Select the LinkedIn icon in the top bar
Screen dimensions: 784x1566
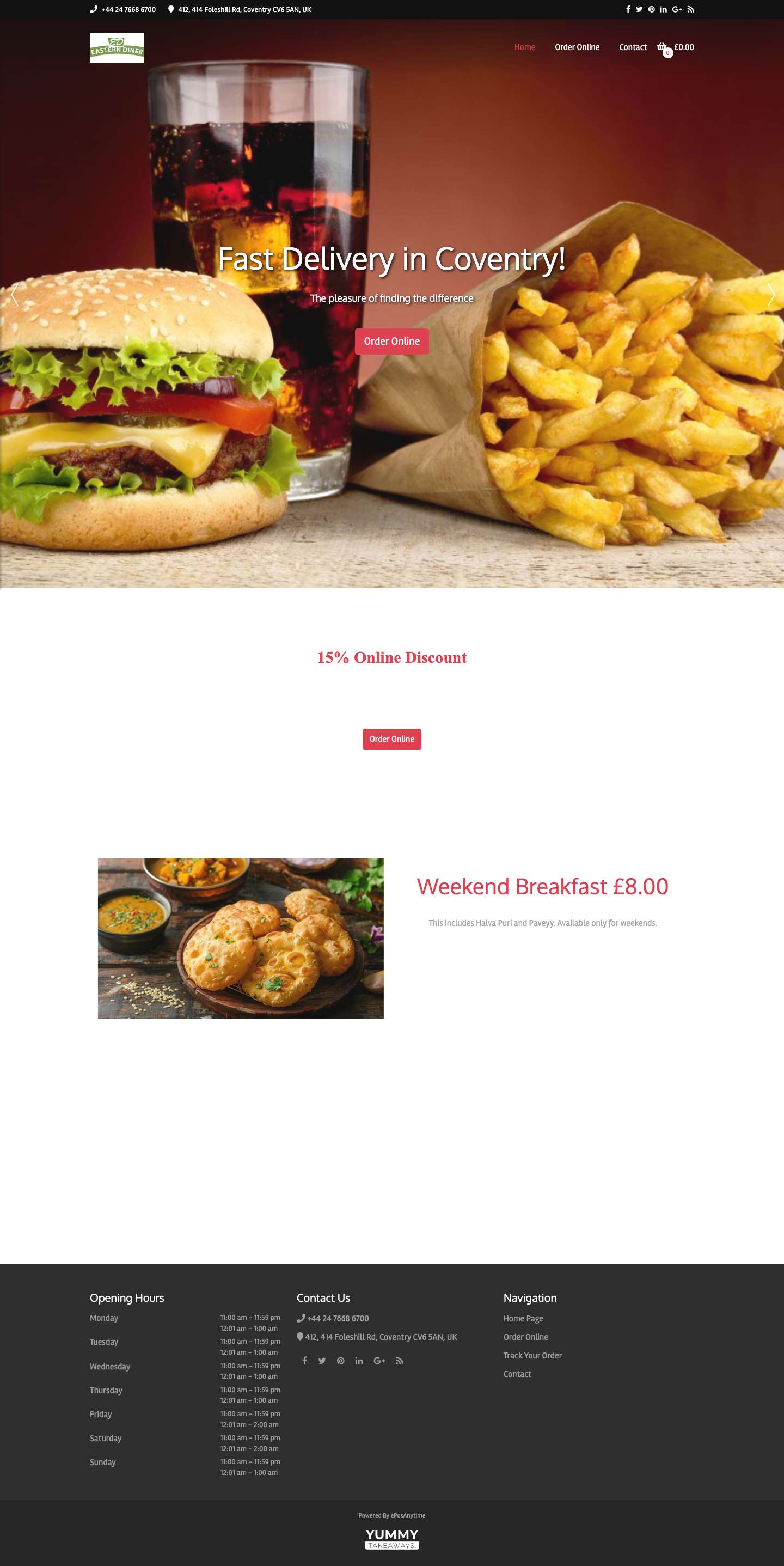(x=663, y=9)
